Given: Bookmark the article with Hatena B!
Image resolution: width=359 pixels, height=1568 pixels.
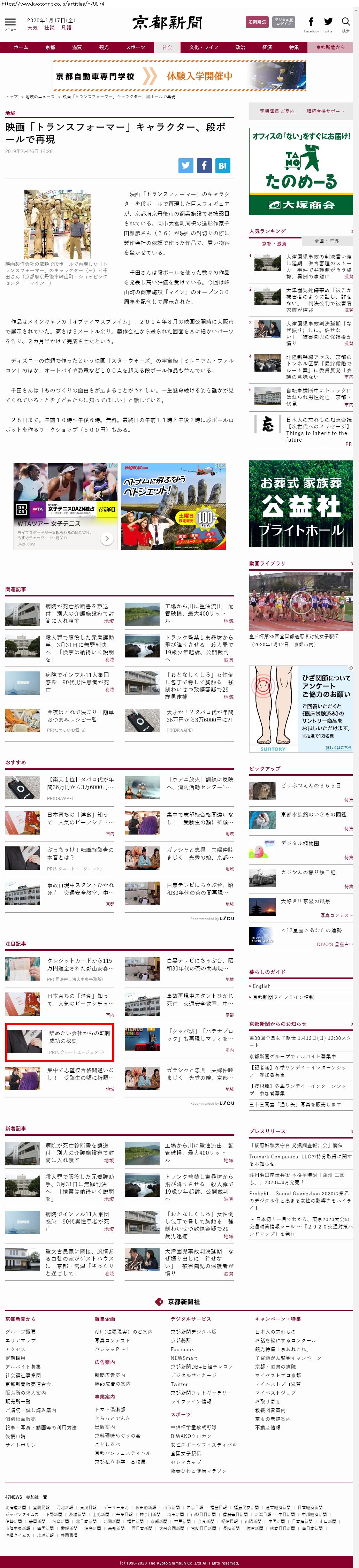Looking at the screenshot, I should click(x=223, y=165).
